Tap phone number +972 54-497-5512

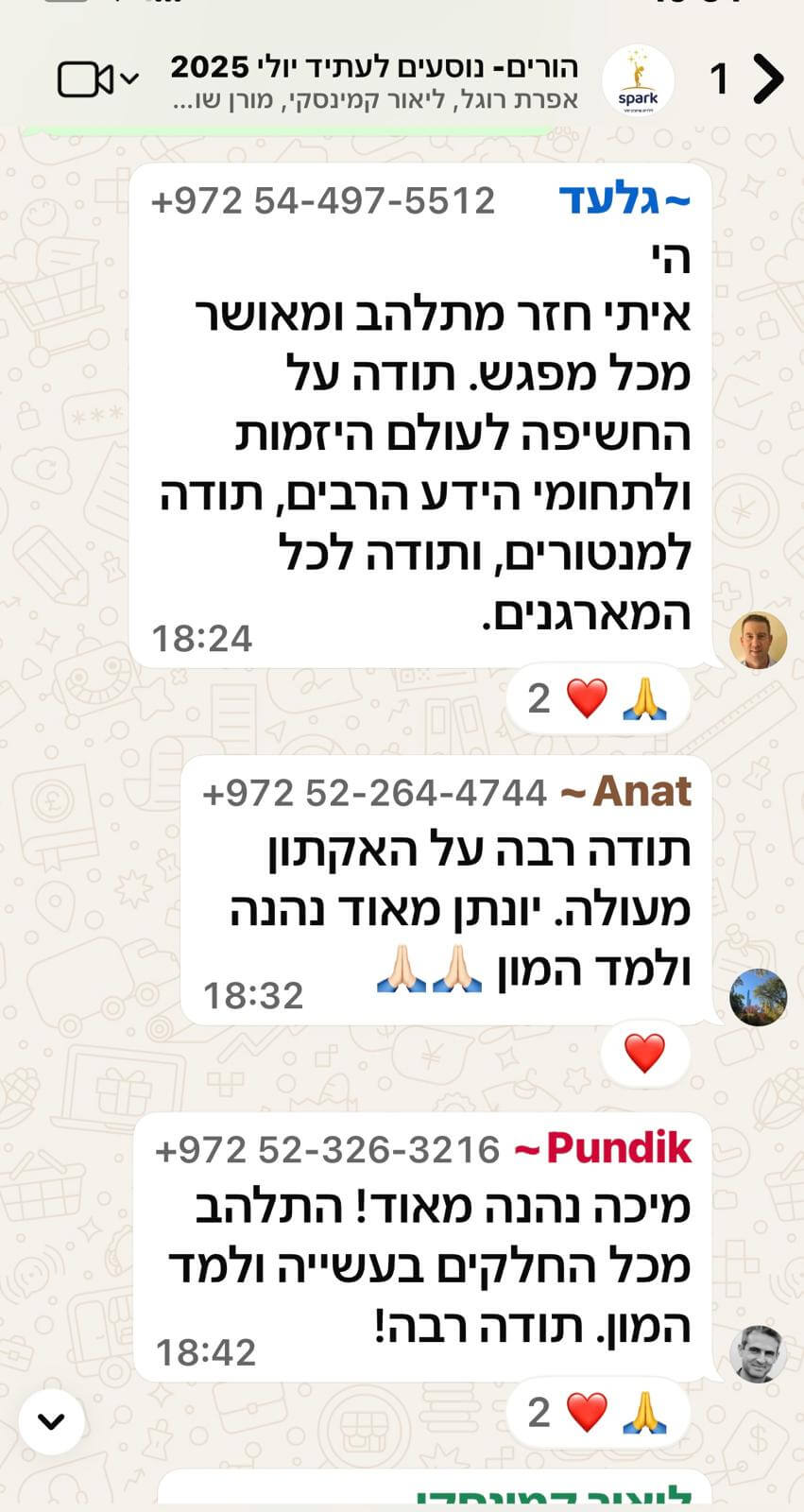[x=323, y=200]
